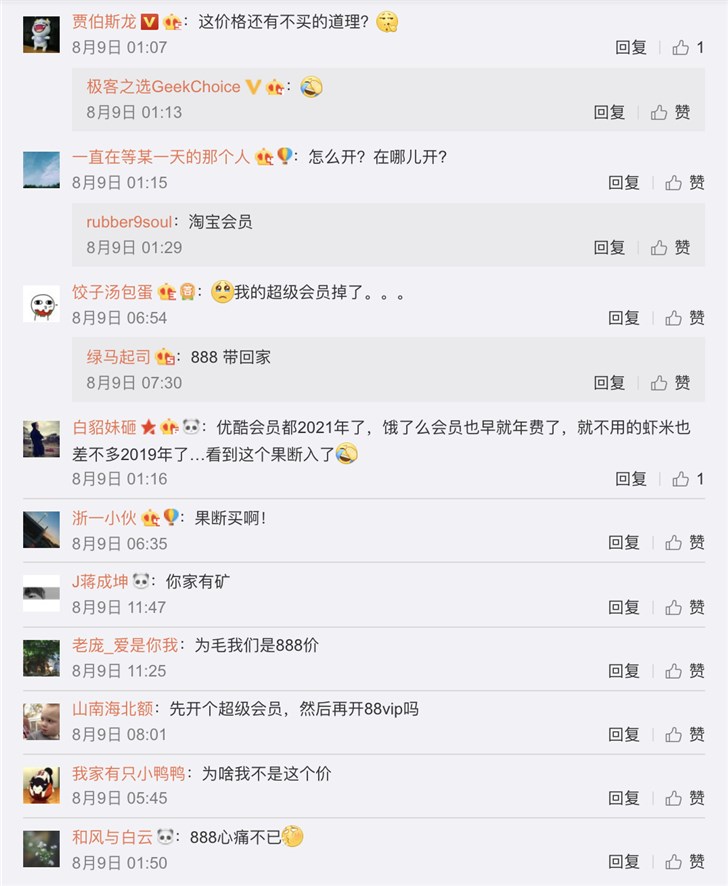
Task: Reply to 浙一小伙's 果断买啊 comment
Action: pos(624,542)
